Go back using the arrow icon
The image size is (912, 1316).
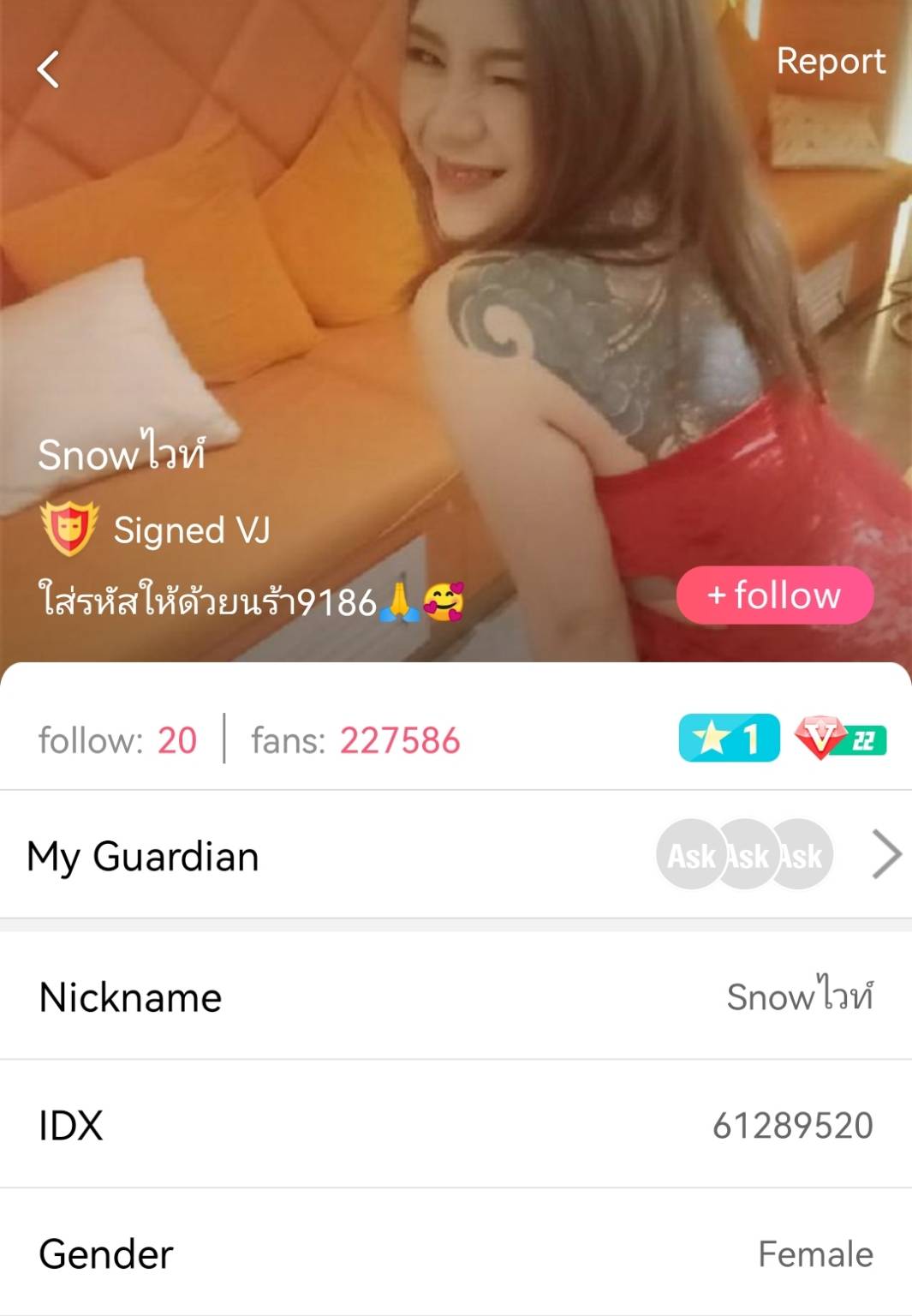click(x=49, y=69)
